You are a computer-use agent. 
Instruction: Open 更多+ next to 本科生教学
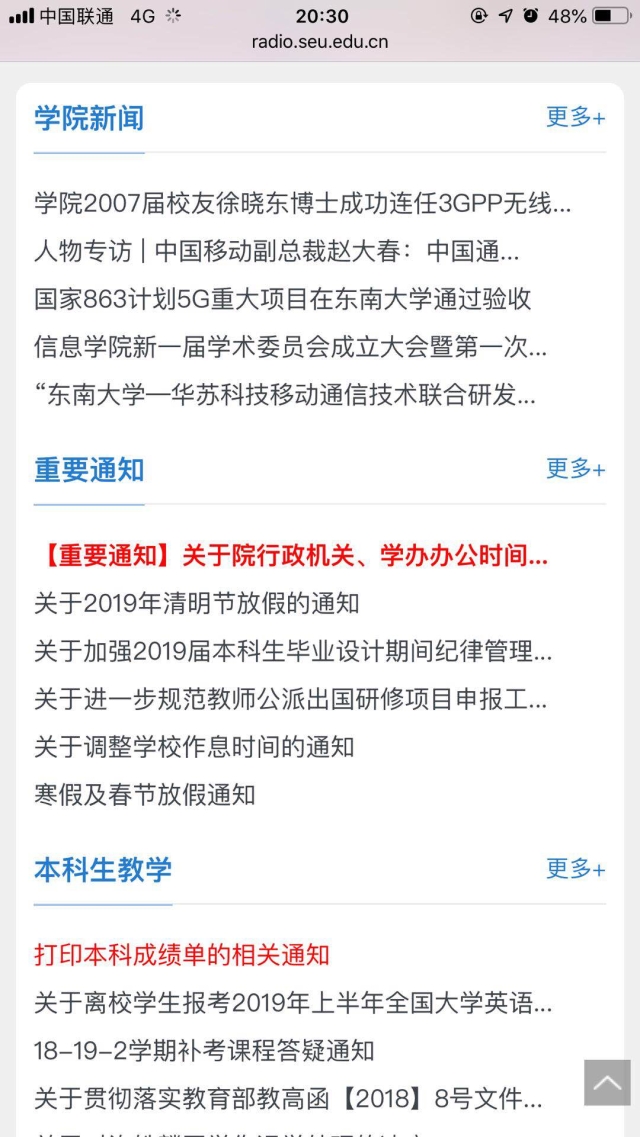[x=575, y=869]
